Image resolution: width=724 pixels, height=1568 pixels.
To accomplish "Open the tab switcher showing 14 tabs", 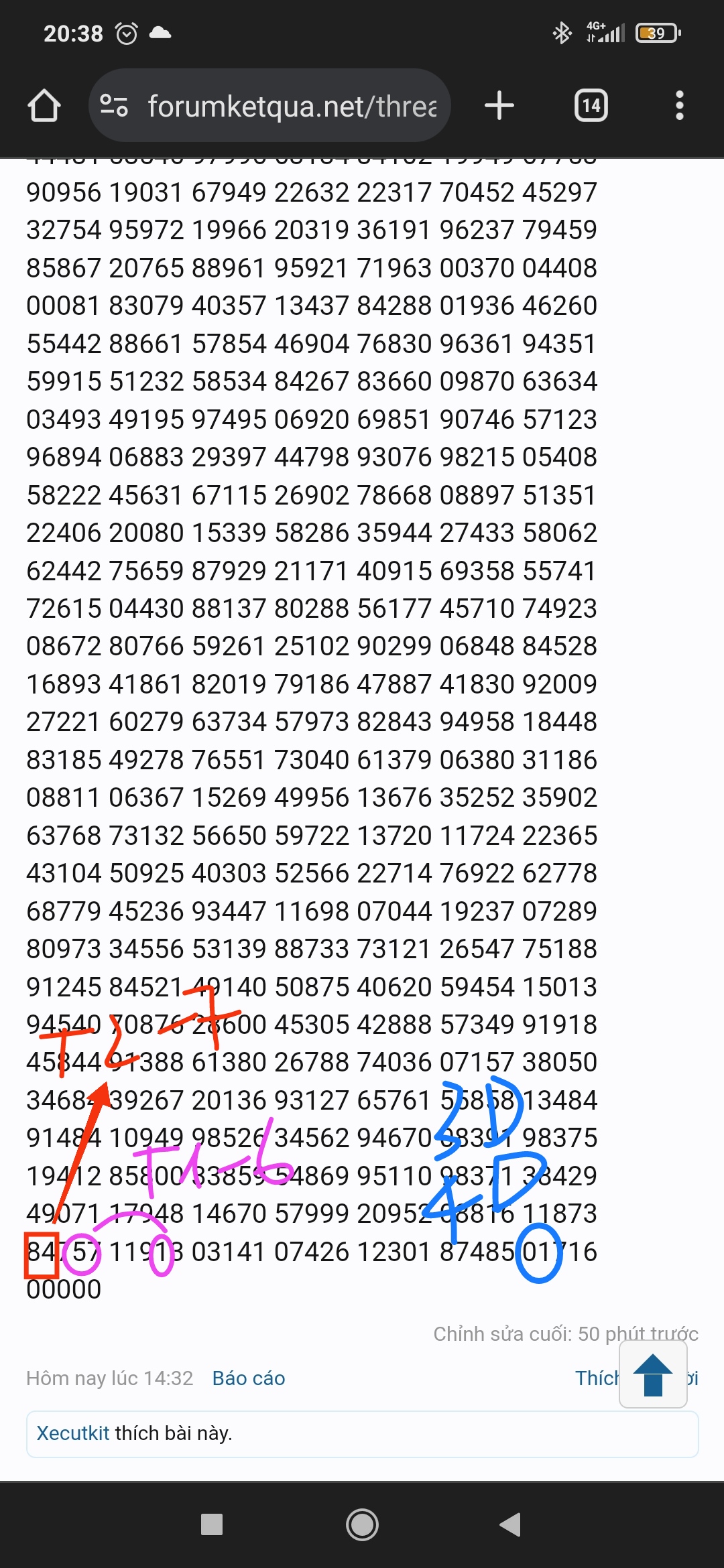I will (591, 106).
